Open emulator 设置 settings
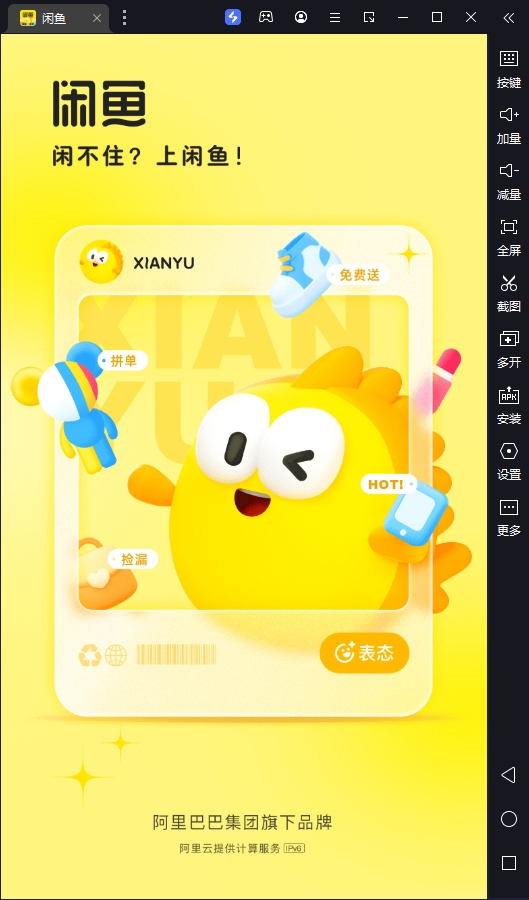This screenshot has width=529, height=900. coord(509,462)
